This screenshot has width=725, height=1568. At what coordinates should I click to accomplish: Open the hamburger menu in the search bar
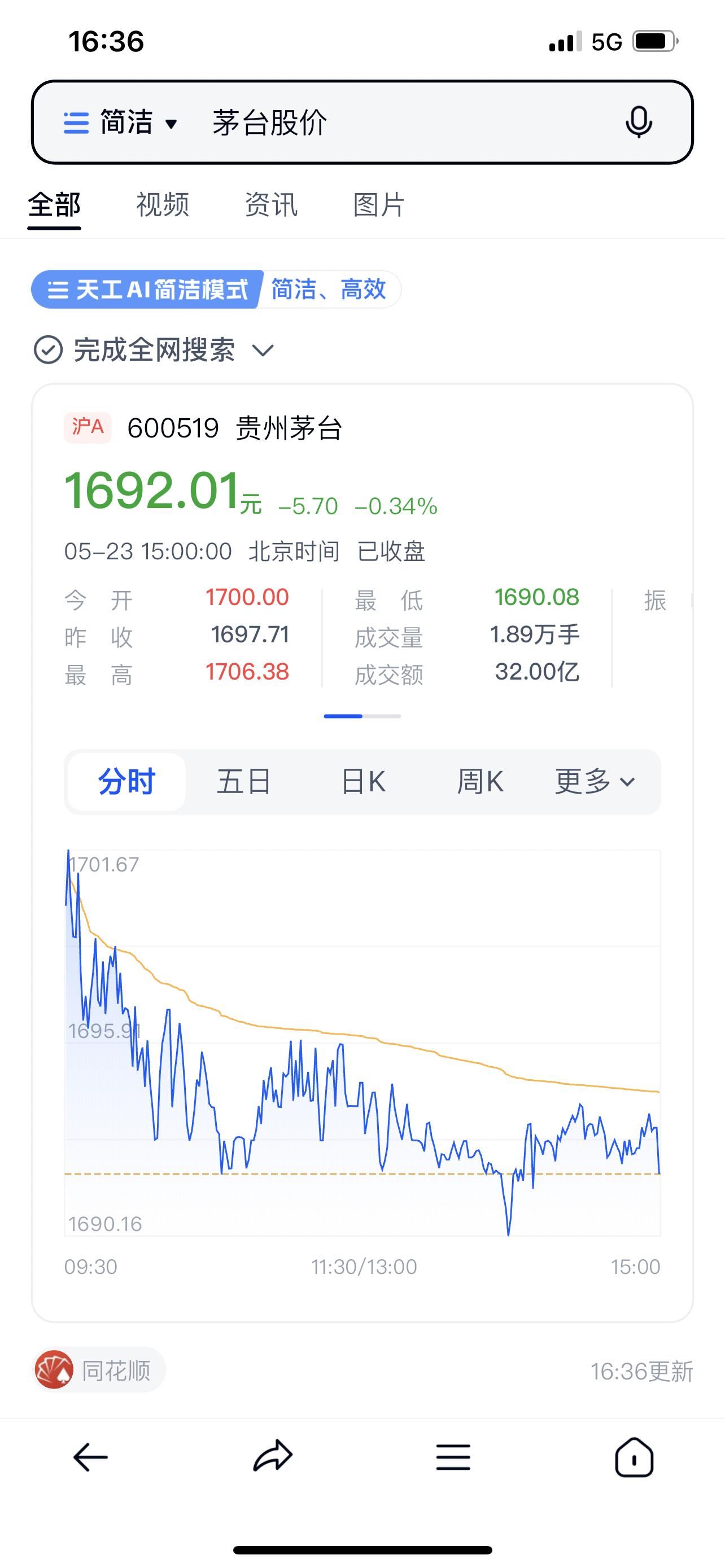(x=76, y=122)
